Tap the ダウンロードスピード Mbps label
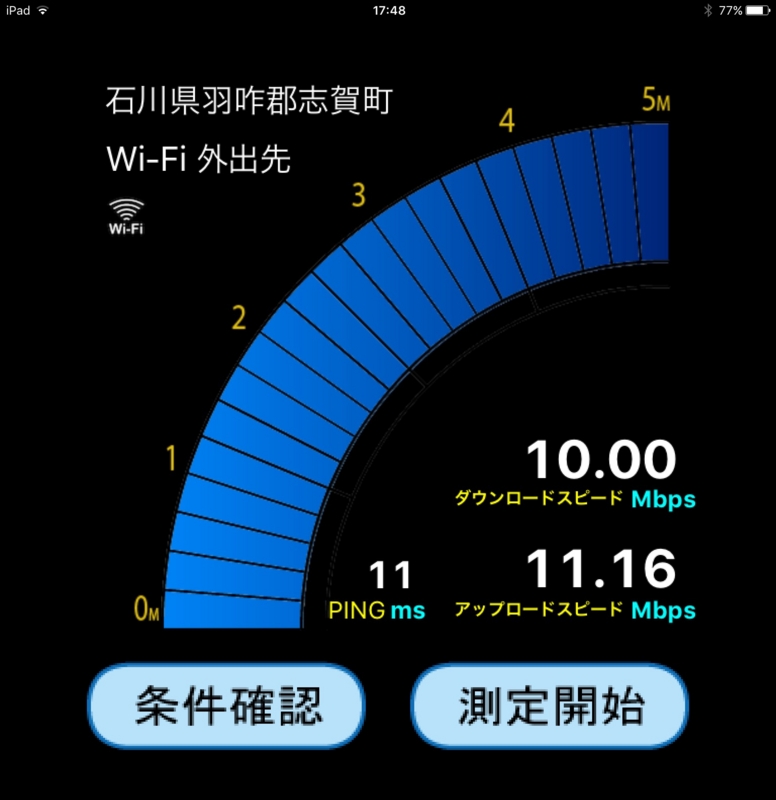This screenshot has width=776, height=800. tap(570, 495)
